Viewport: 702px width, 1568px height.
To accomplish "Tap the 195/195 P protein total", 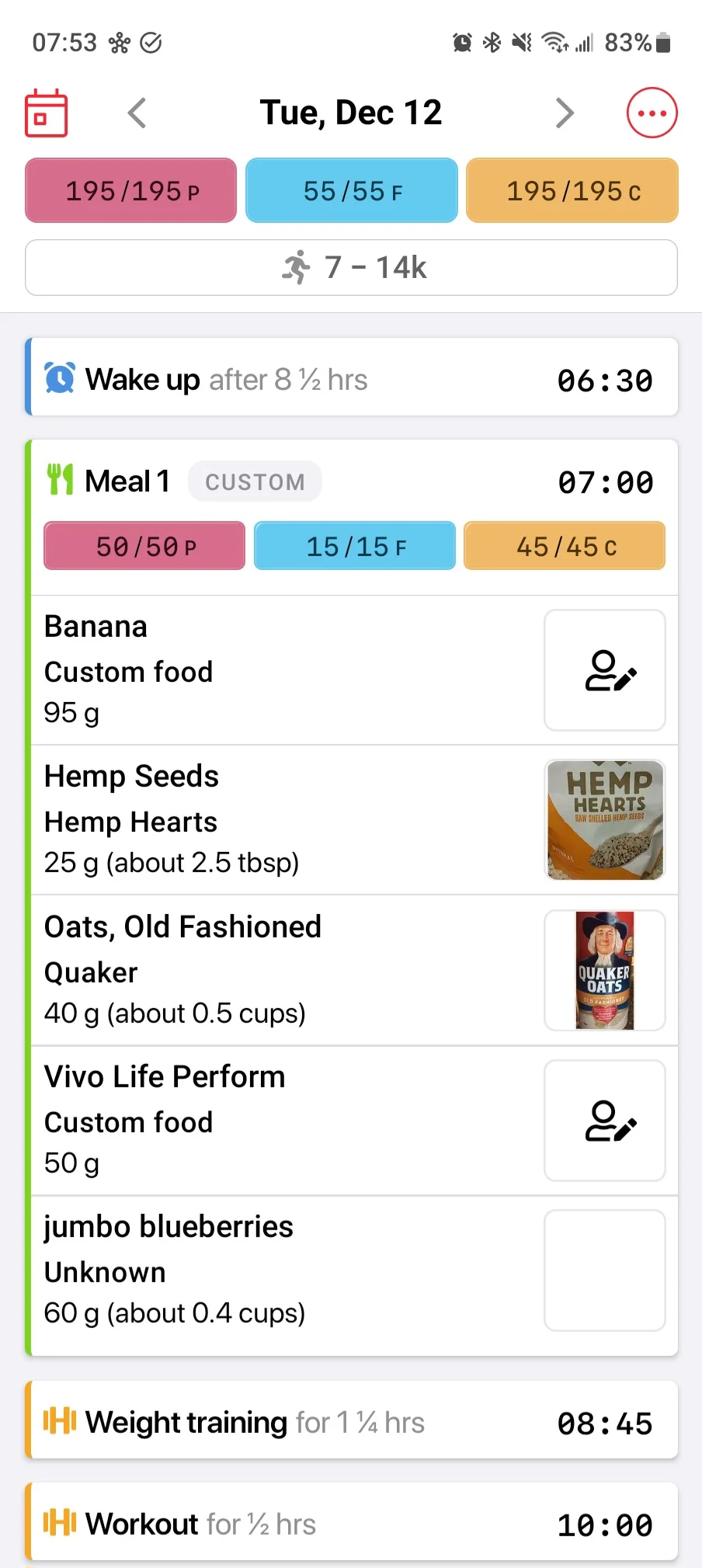I will [x=131, y=190].
